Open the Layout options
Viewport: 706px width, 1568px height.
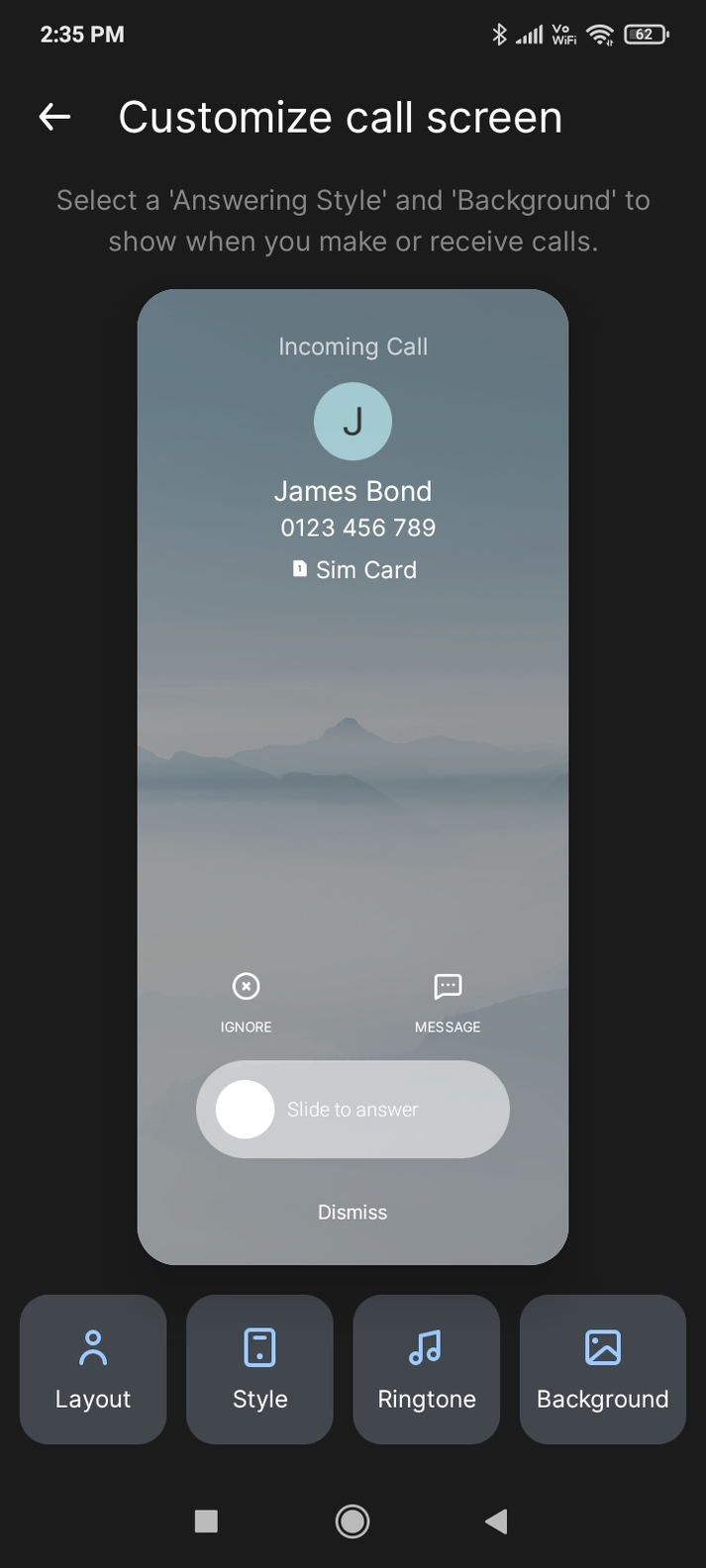[x=93, y=1369]
